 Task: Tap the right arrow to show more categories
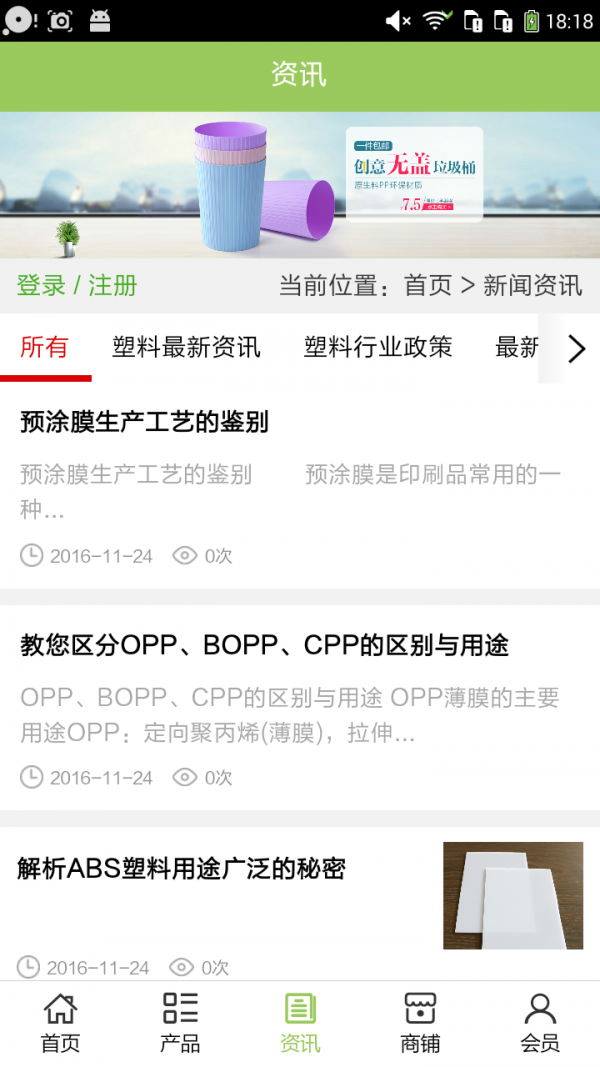pos(576,348)
